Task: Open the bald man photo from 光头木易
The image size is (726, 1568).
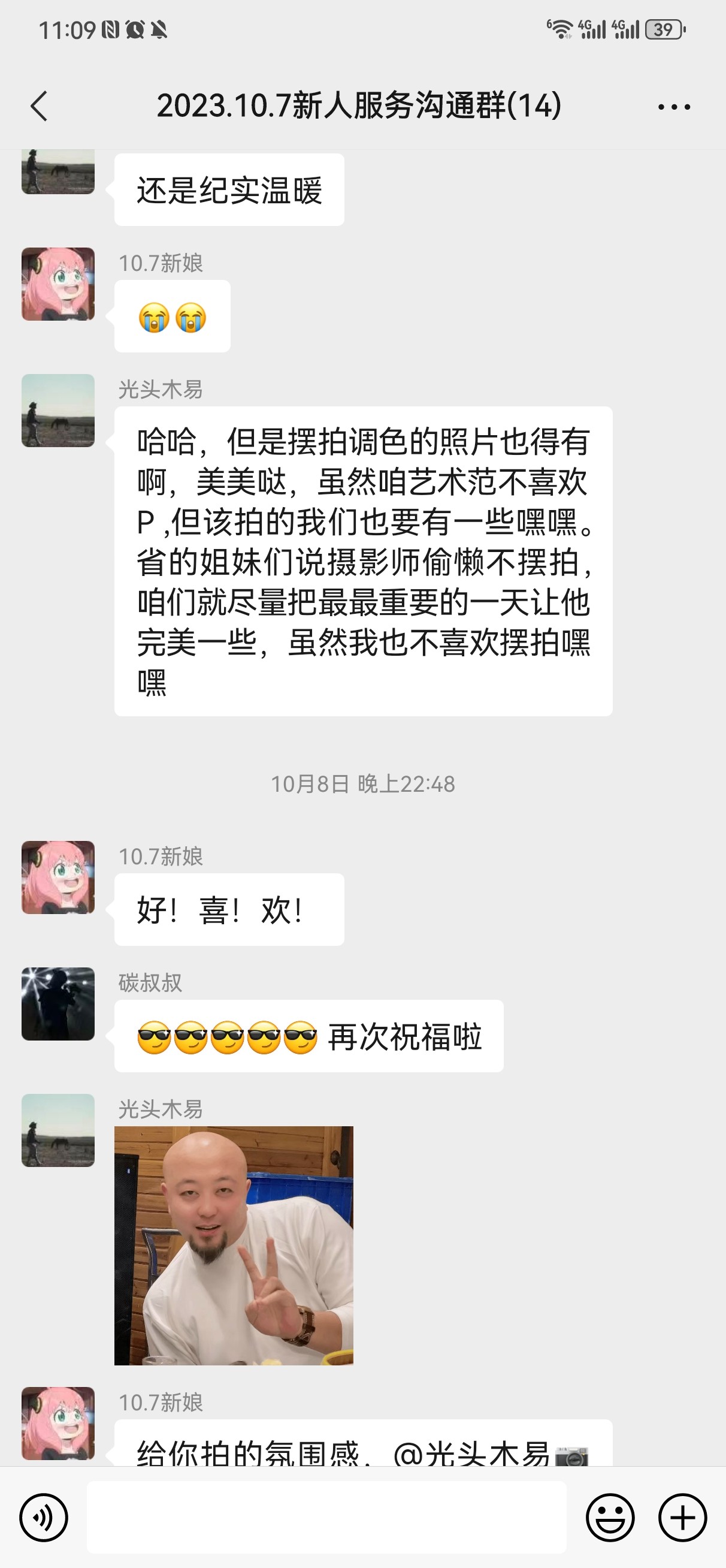Action: click(234, 1246)
